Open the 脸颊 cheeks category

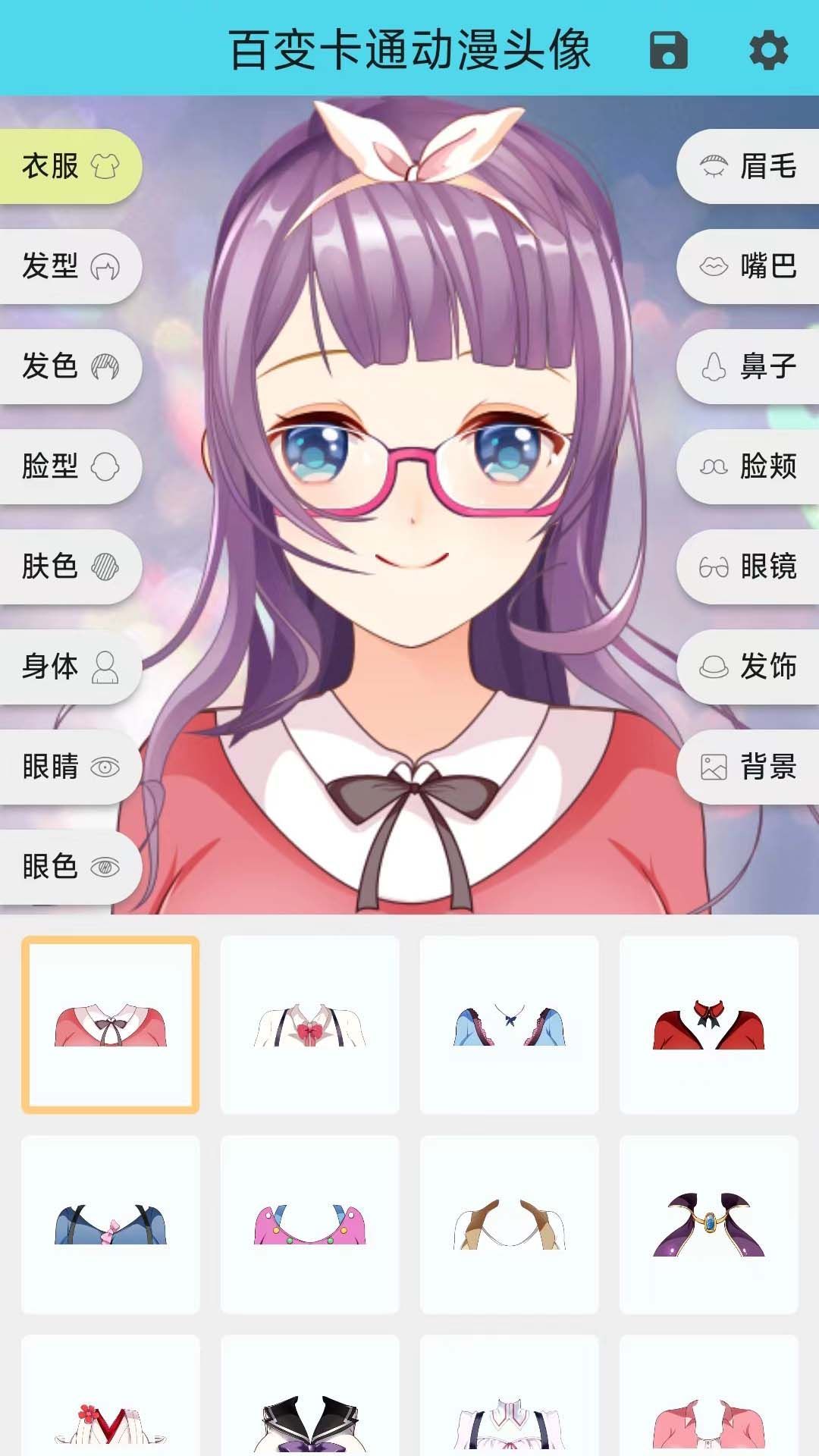(751, 468)
